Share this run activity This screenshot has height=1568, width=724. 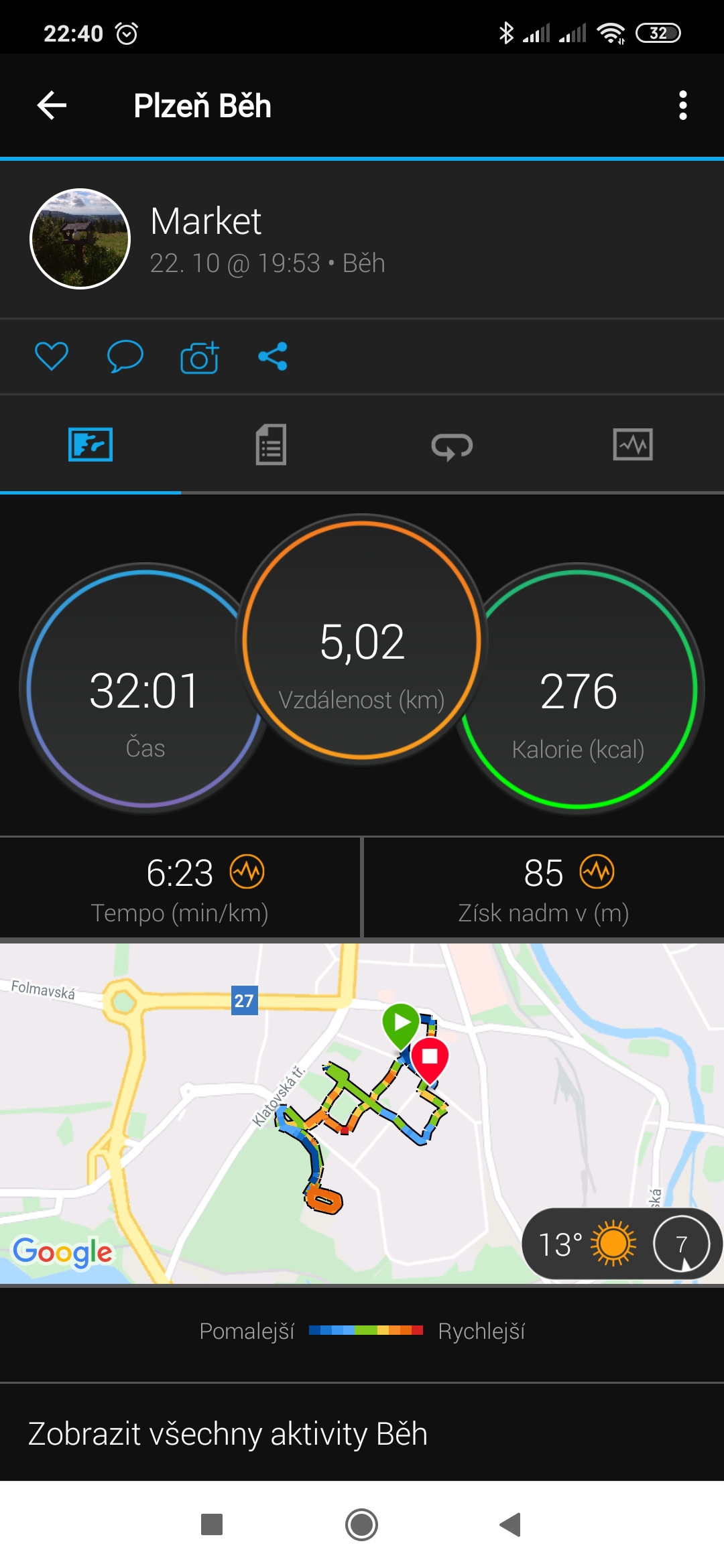click(273, 356)
